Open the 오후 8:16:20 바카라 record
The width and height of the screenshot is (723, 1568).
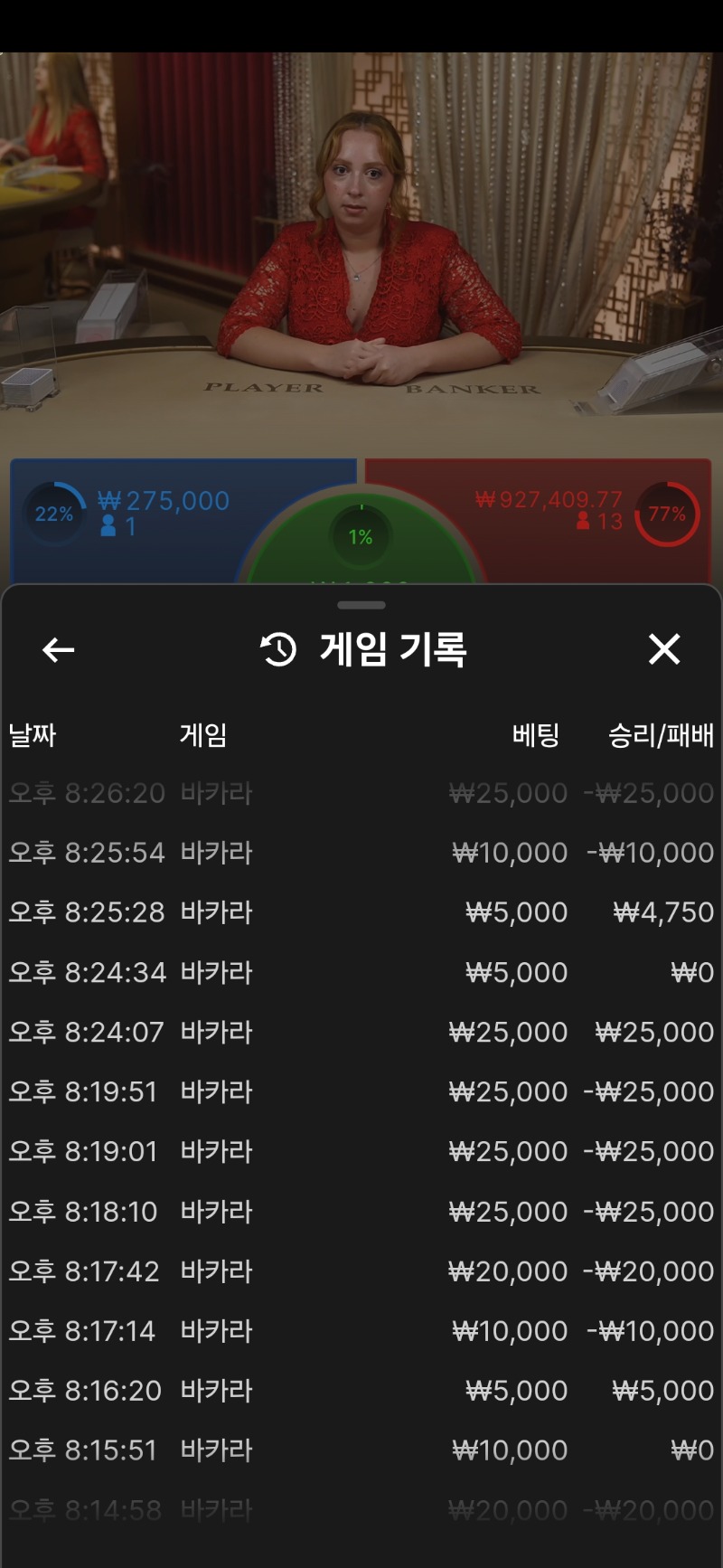tap(361, 1390)
